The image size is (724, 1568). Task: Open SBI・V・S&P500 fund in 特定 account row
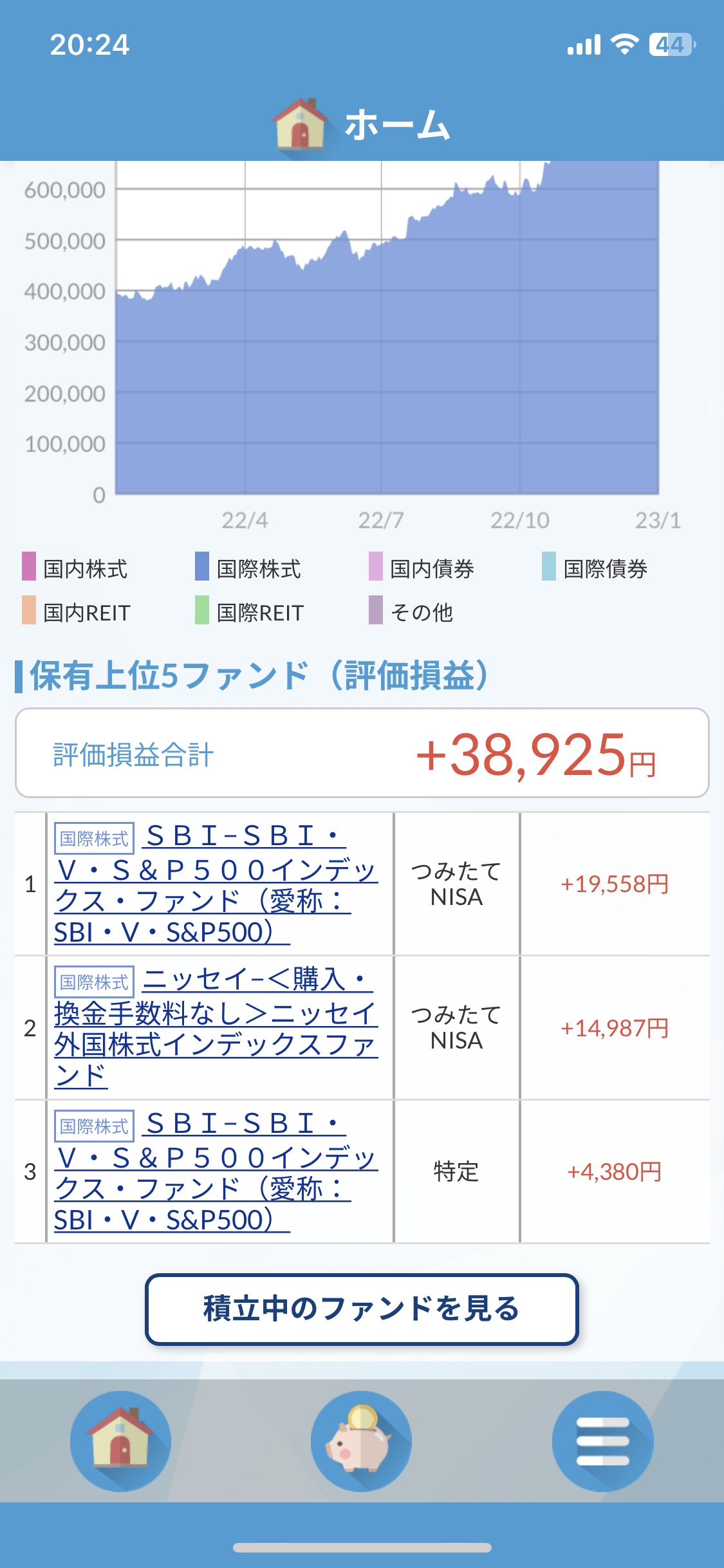216,1171
